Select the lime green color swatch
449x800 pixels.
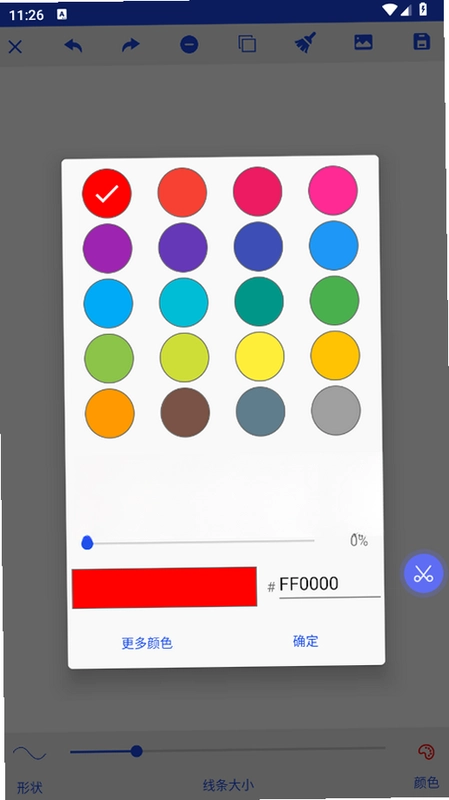(x=184, y=358)
